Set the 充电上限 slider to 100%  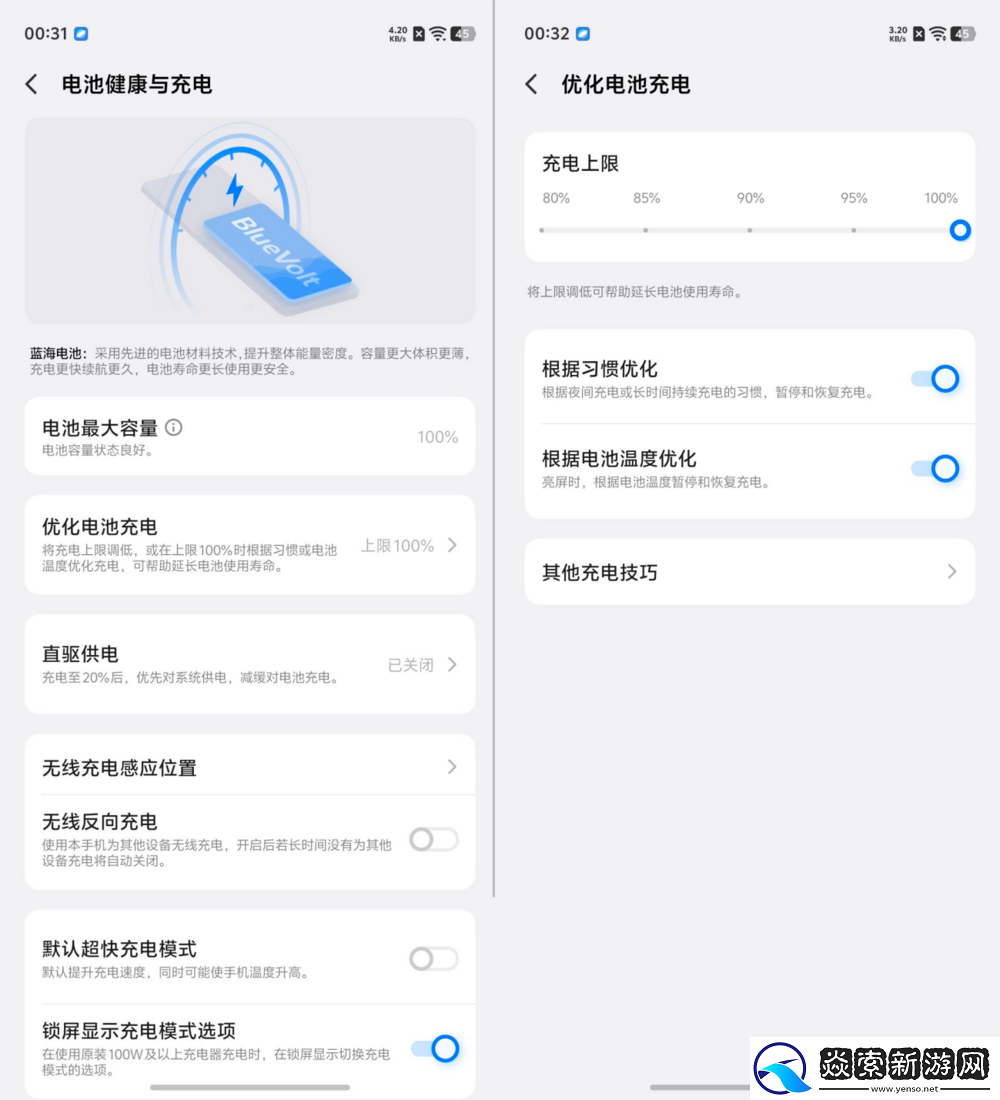(x=959, y=230)
